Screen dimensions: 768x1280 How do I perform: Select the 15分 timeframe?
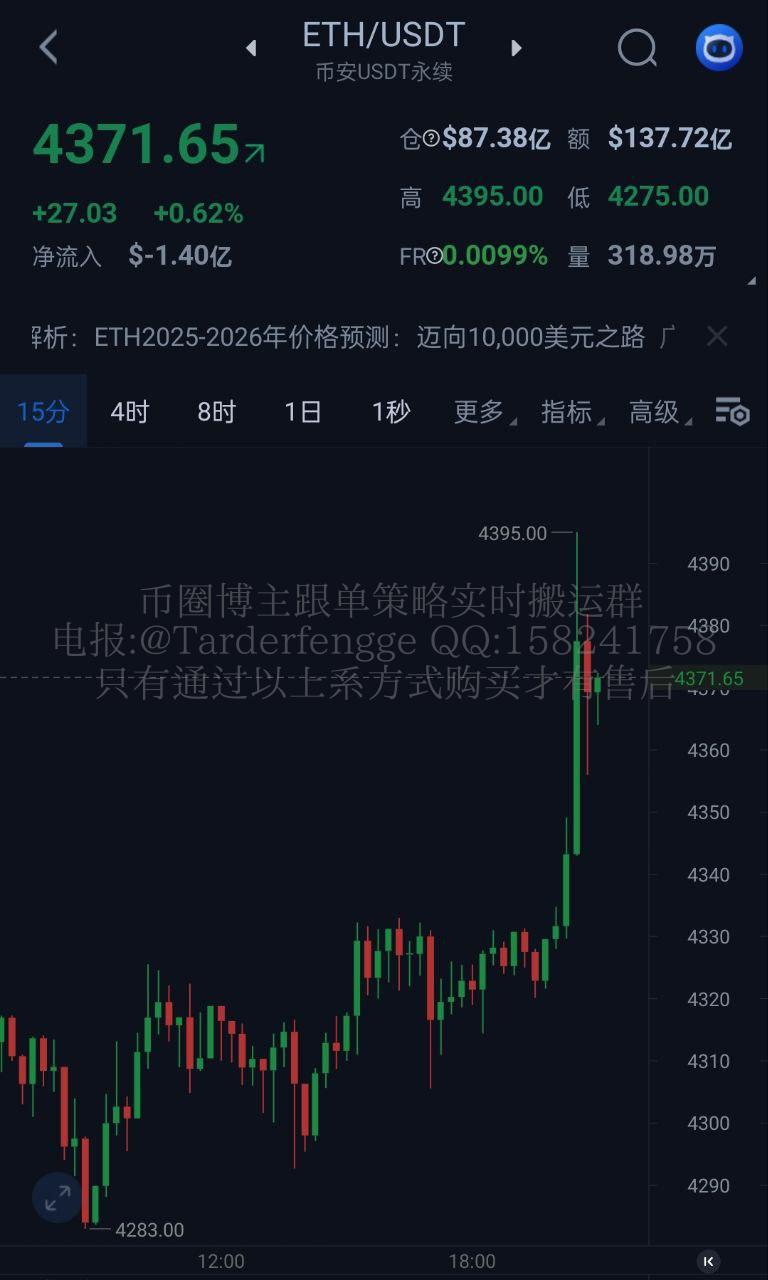point(43,411)
